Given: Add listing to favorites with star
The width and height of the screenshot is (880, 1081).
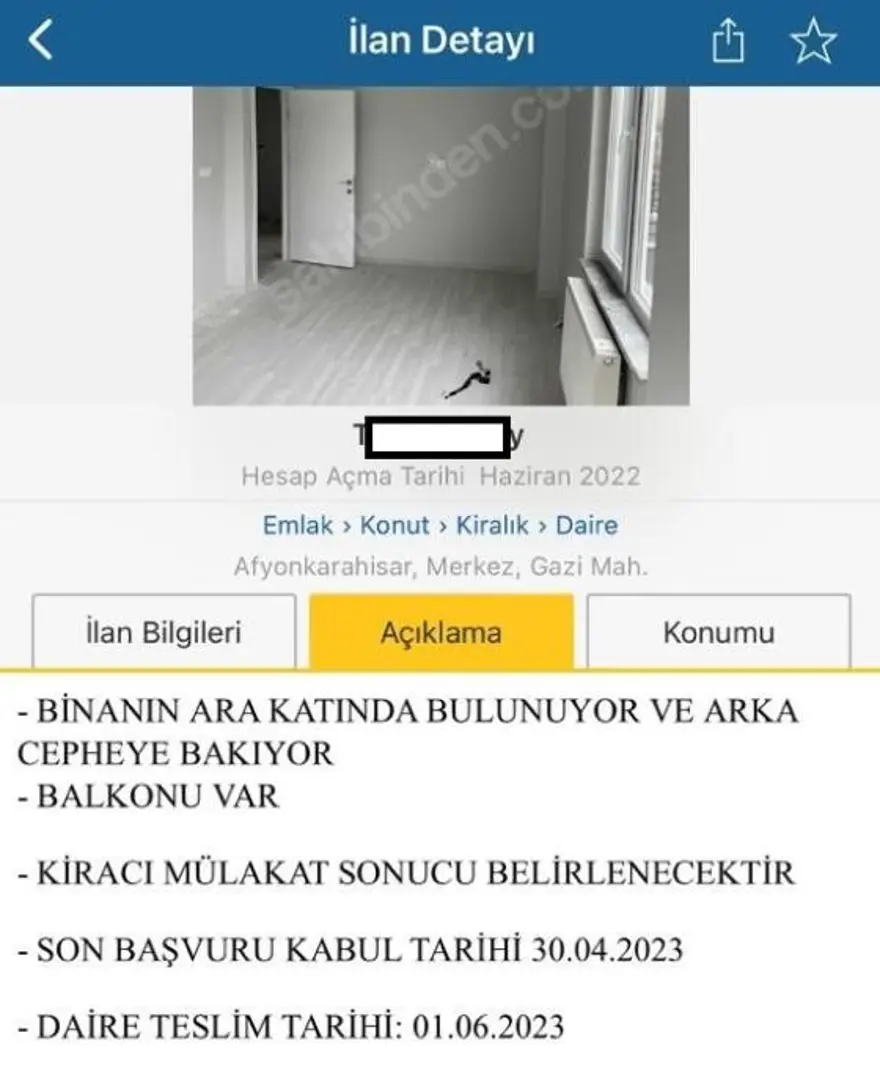Looking at the screenshot, I should [x=812, y=42].
